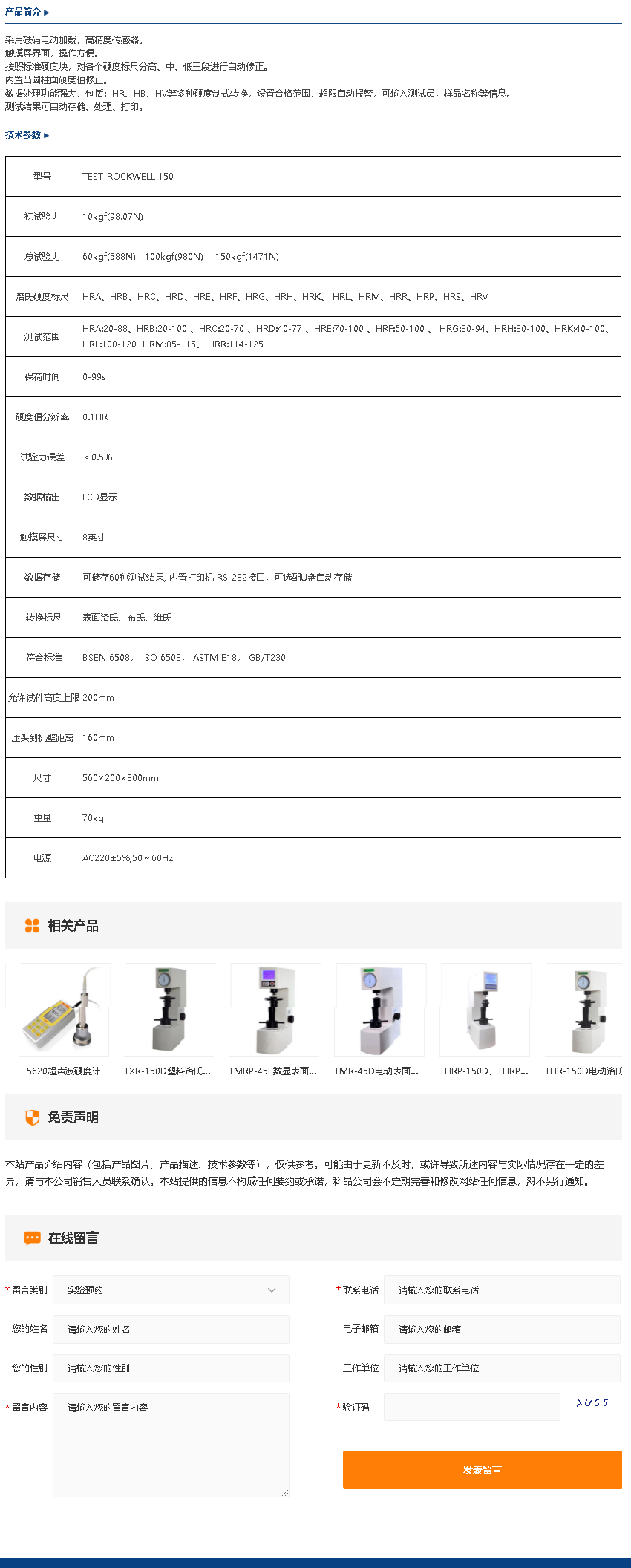Open the TMR-45D电动表面 product card
The height and width of the screenshot is (1568, 631).
tap(379, 1010)
